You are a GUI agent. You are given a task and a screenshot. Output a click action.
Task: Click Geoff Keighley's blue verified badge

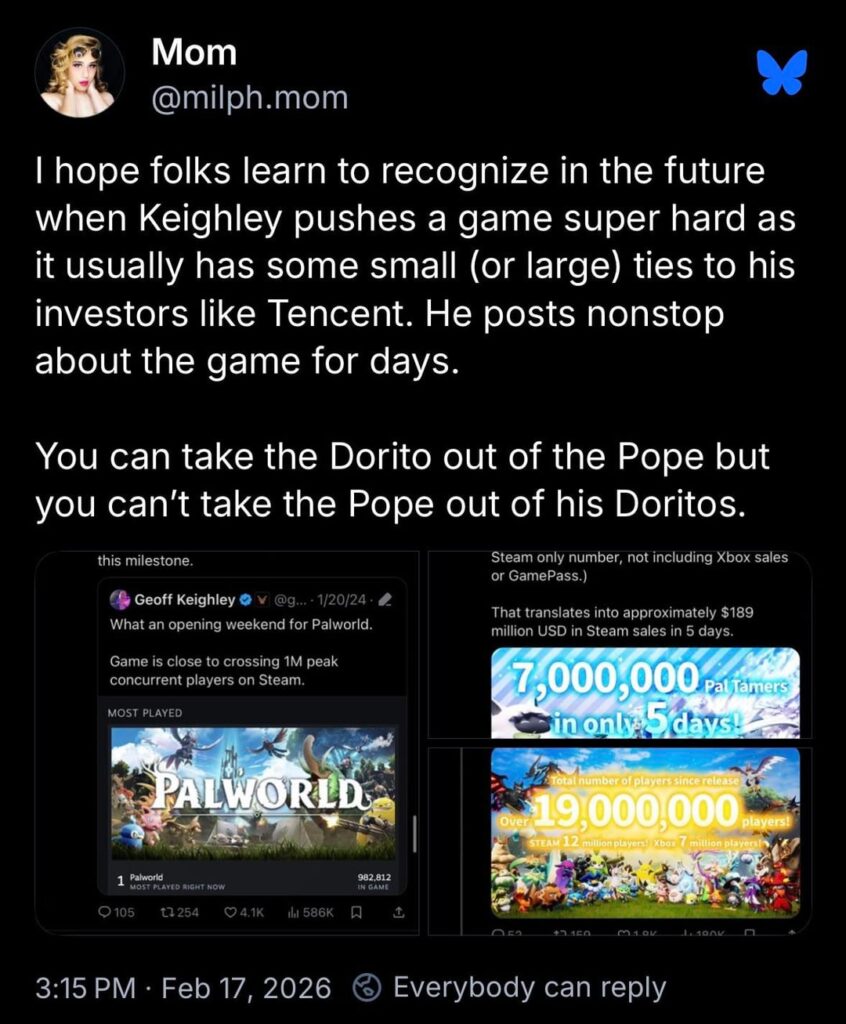pos(244,597)
